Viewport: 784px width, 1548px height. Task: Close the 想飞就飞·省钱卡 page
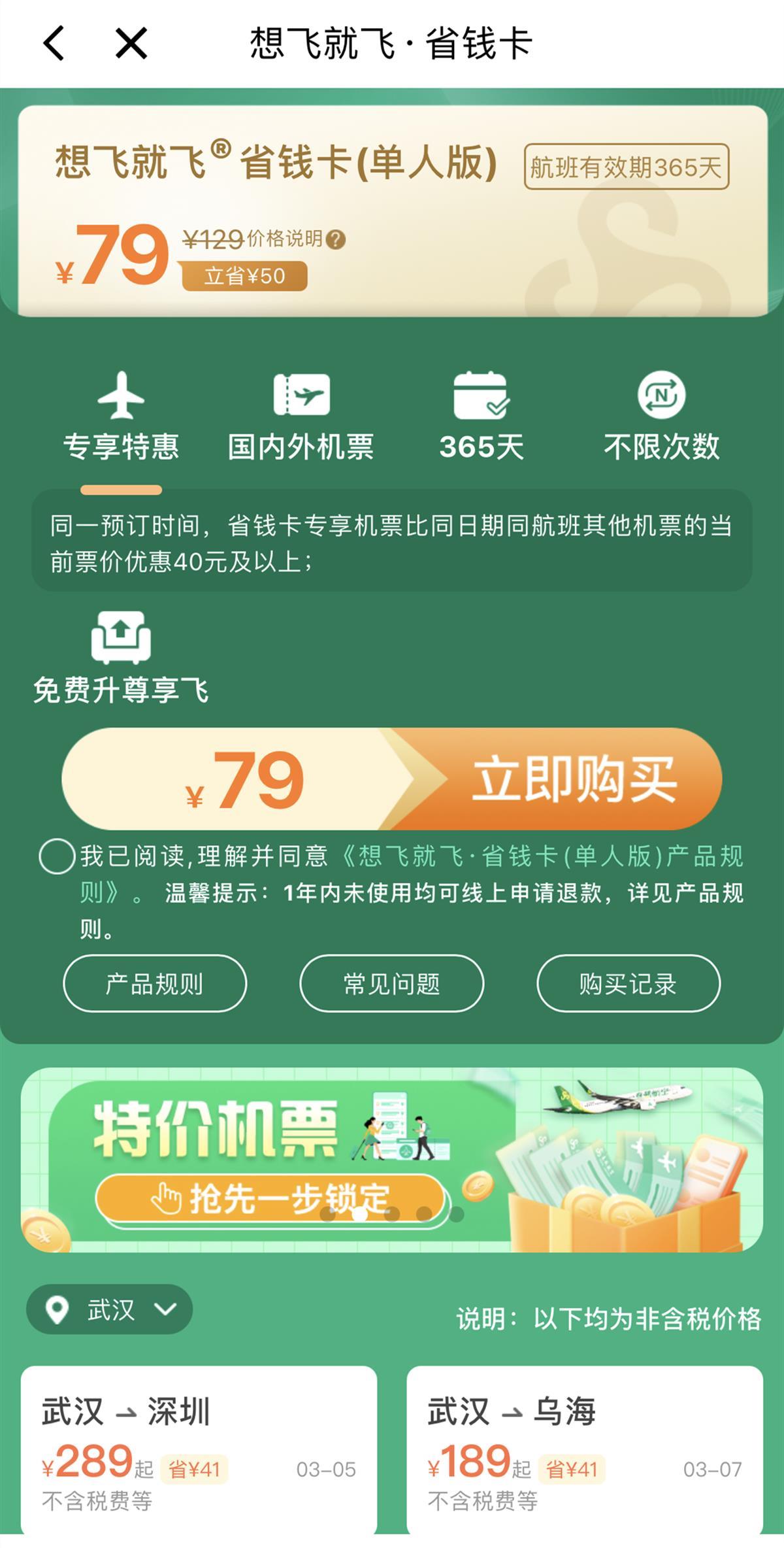pos(131,44)
